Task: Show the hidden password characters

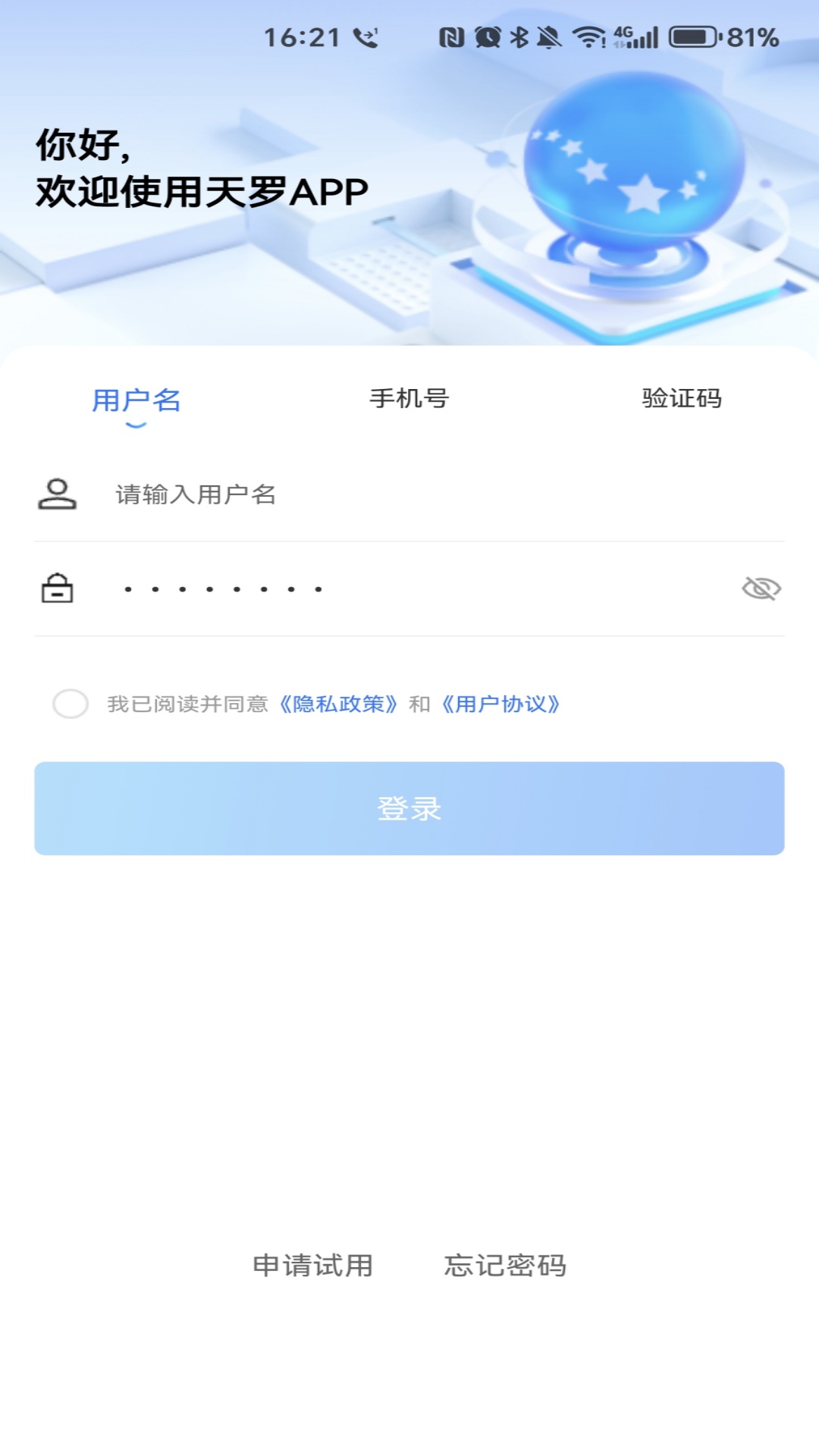Action: coord(762,588)
